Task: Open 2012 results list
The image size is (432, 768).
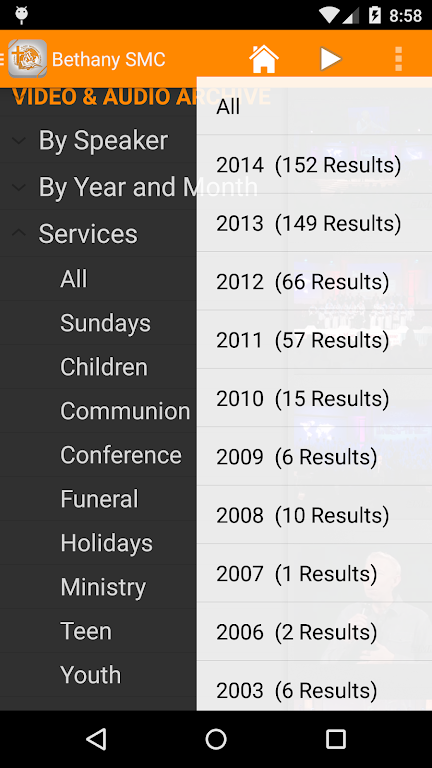Action: [314, 281]
